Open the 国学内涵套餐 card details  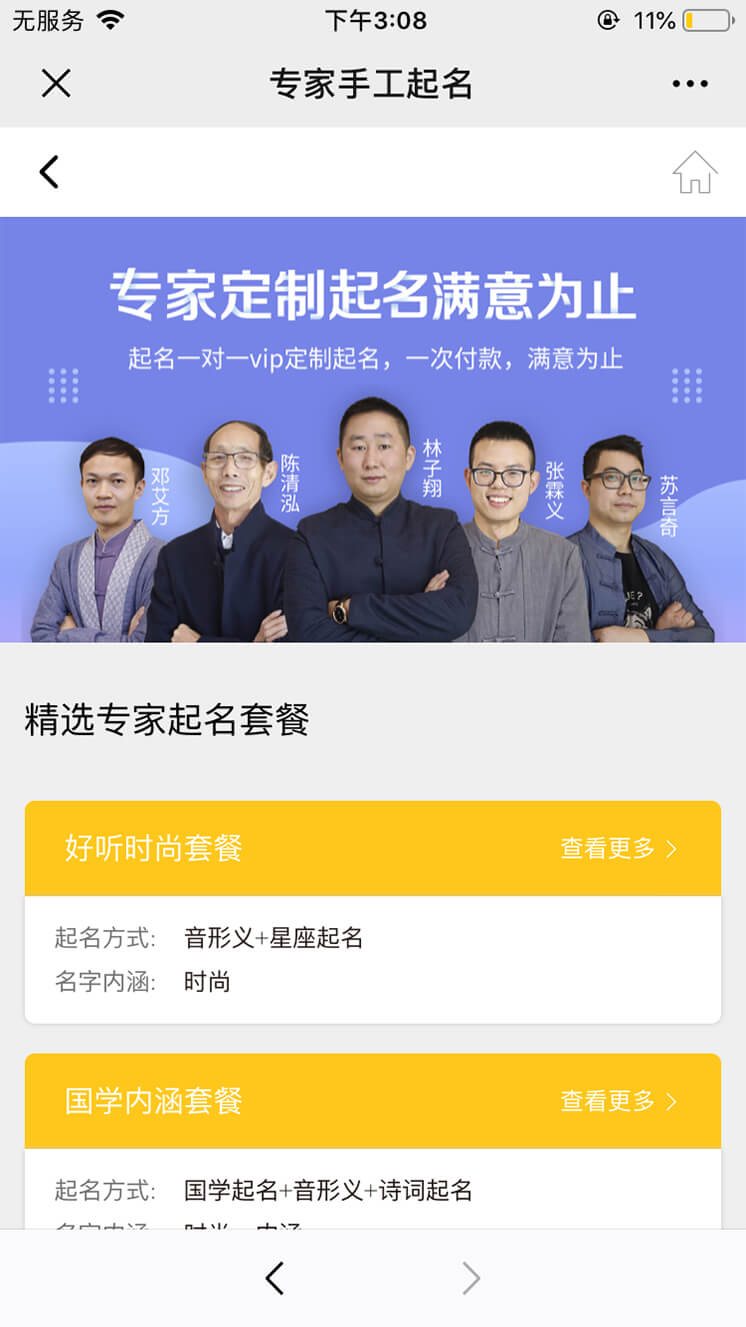pos(372,1190)
